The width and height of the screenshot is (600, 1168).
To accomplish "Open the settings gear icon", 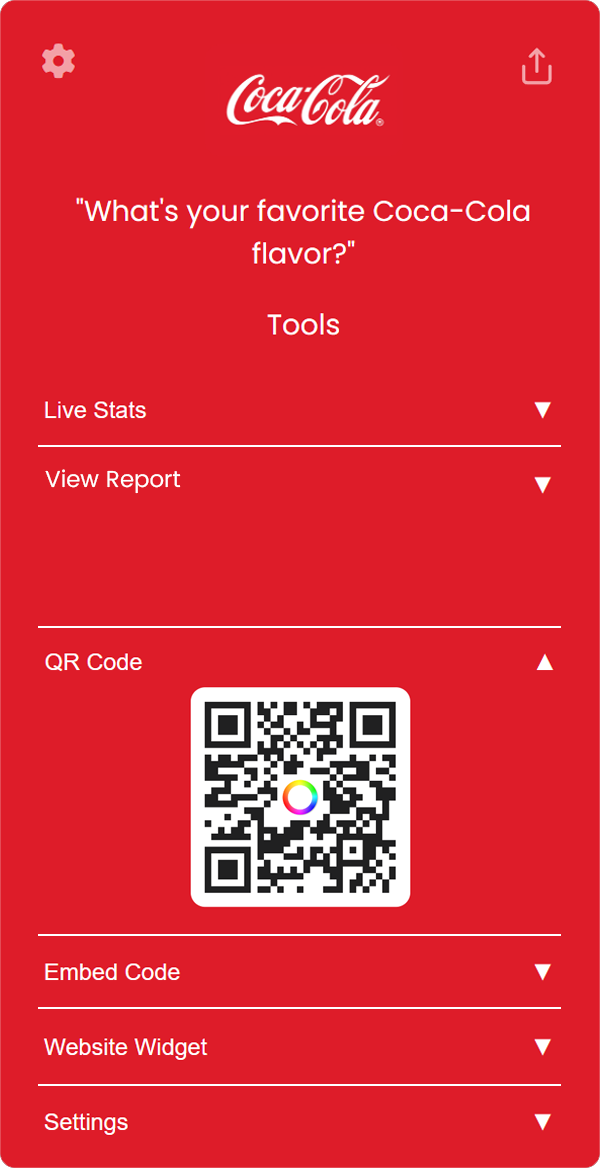I will point(58,61).
